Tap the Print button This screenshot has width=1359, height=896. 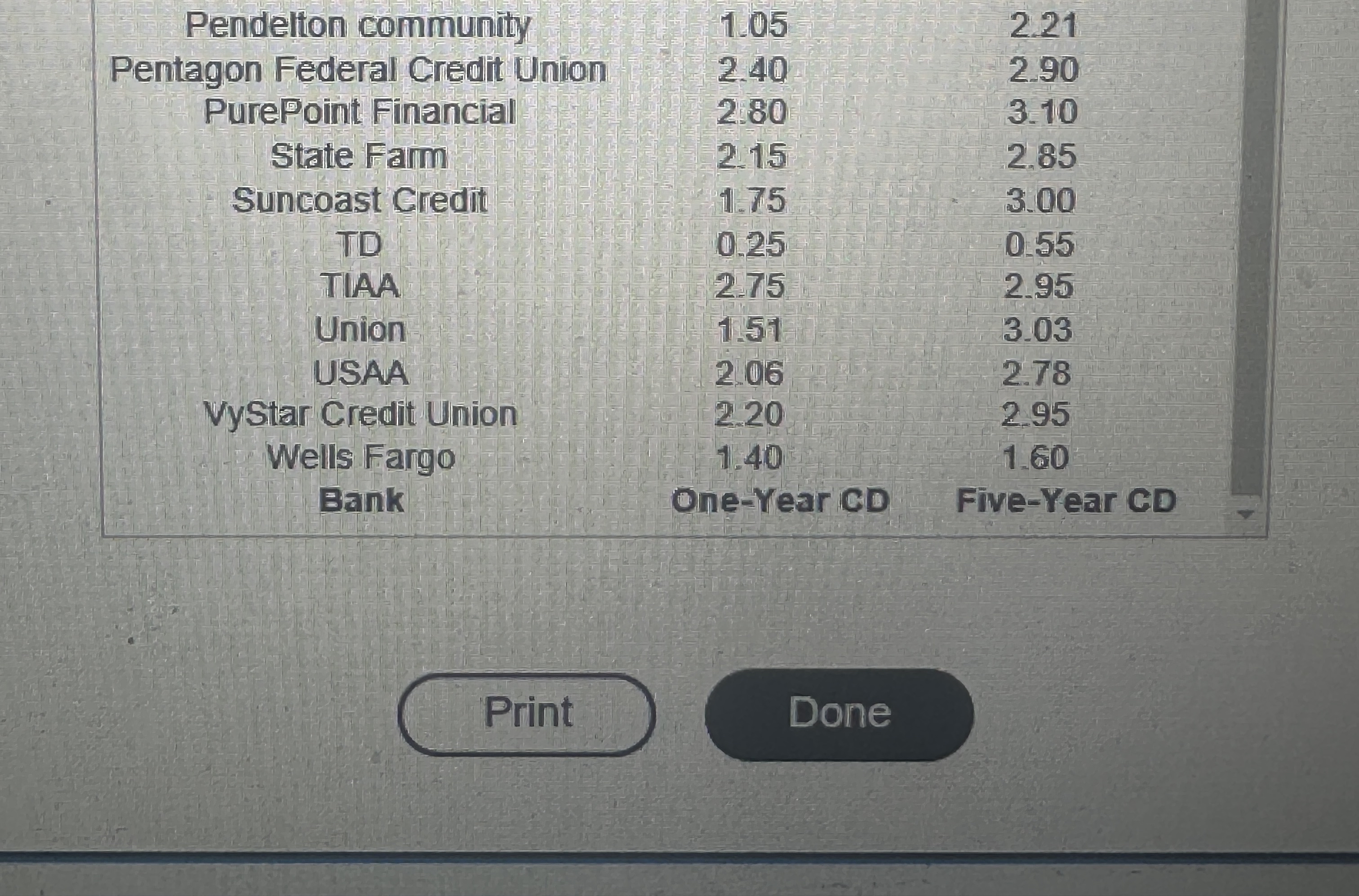tap(526, 714)
